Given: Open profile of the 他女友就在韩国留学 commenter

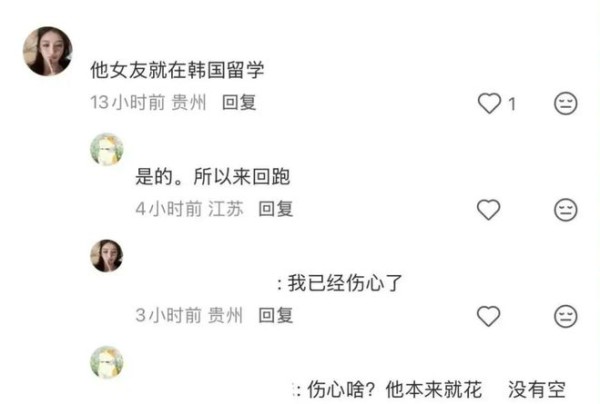Looking at the screenshot, I should click(47, 50).
